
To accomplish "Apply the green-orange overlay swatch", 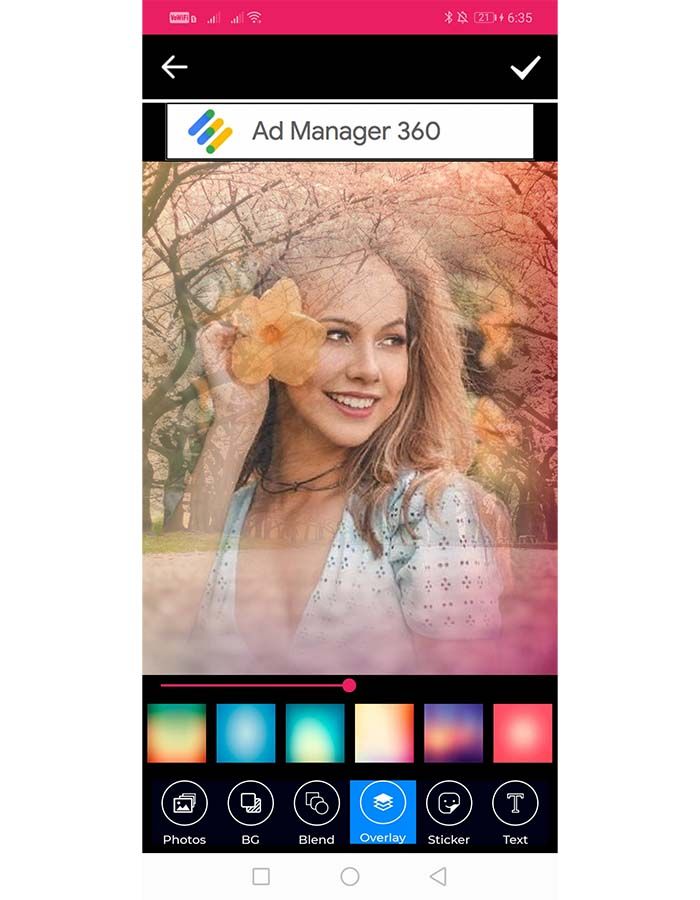I will coord(177,733).
